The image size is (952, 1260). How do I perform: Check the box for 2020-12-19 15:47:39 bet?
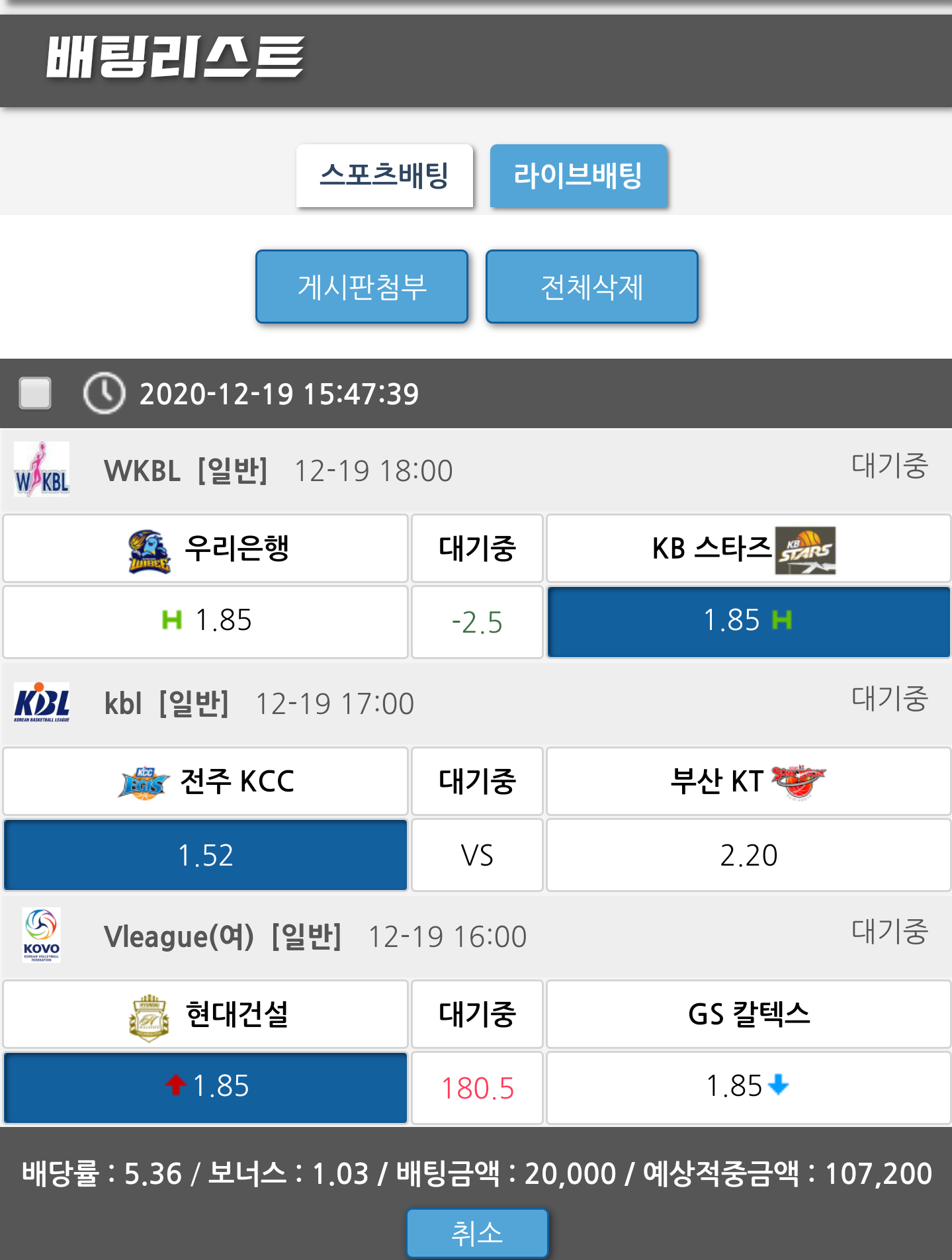point(36,393)
